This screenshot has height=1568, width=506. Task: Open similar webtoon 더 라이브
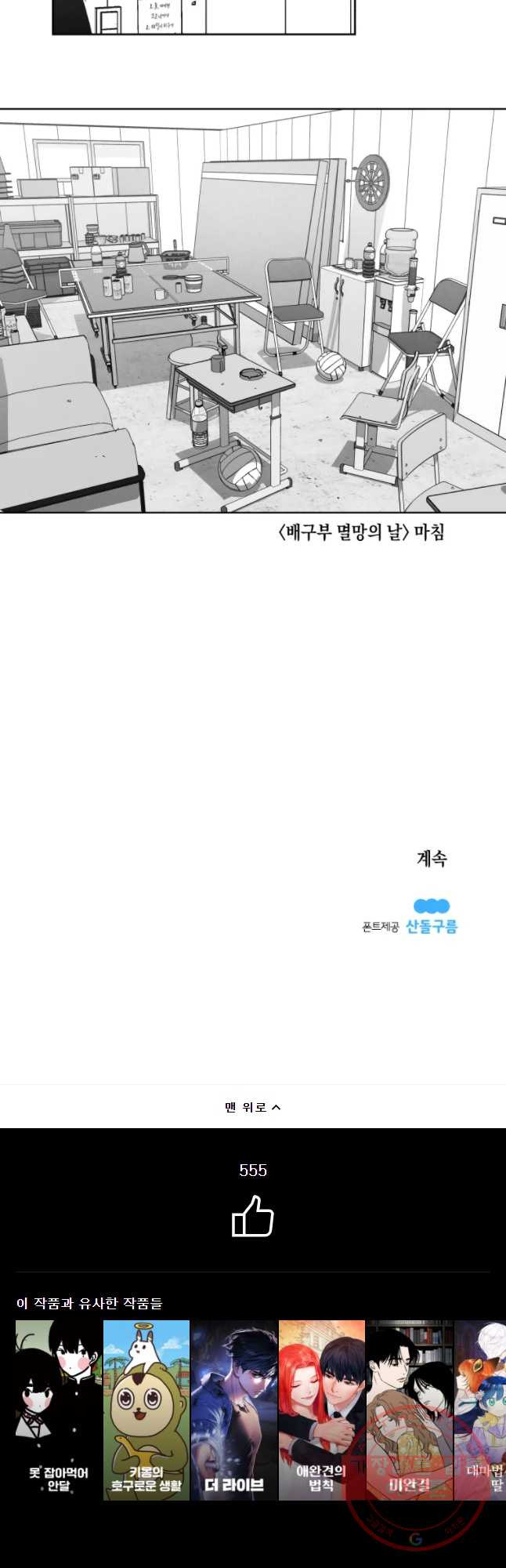point(234,1410)
